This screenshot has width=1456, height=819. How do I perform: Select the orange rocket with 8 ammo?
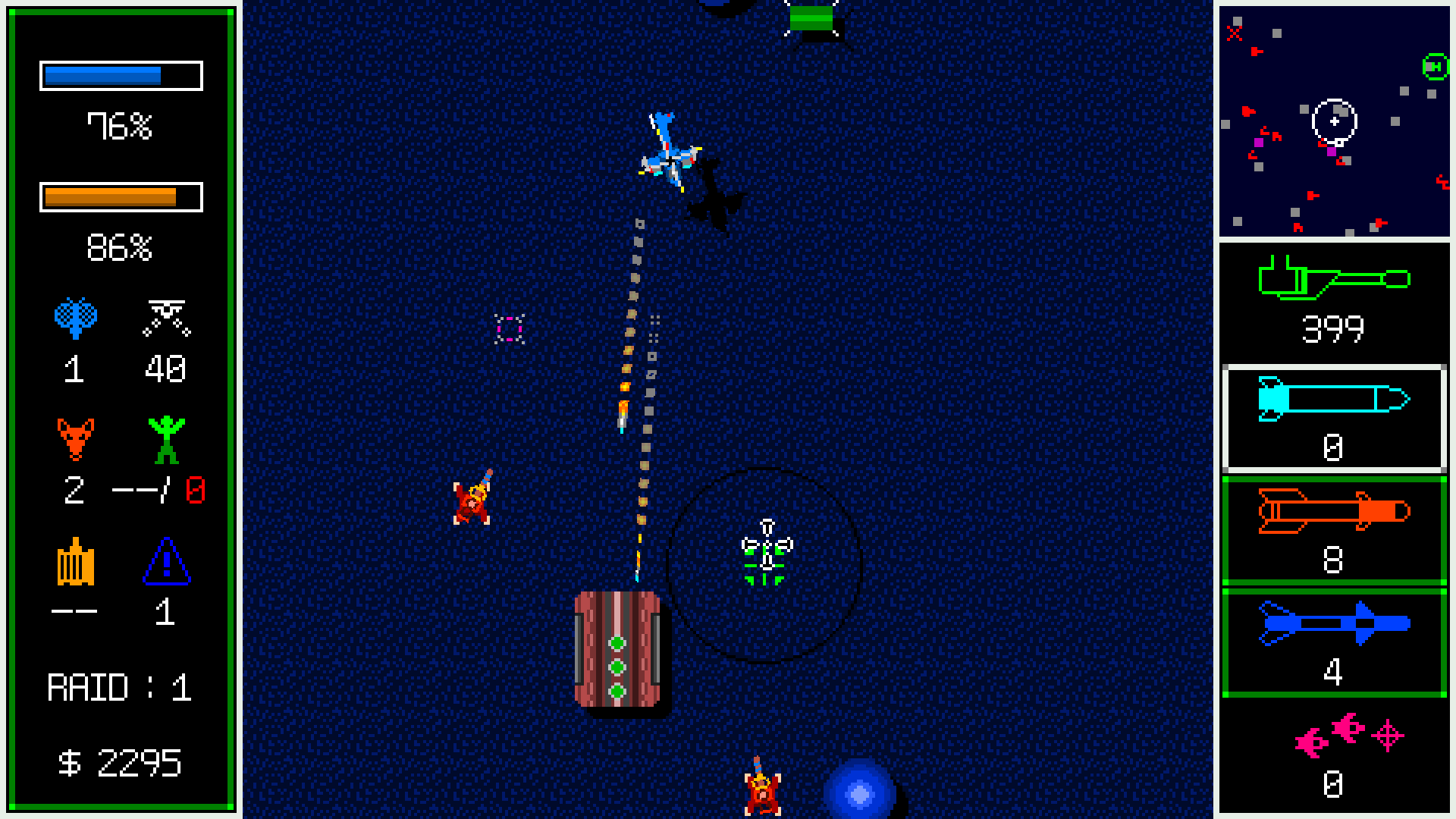pyautogui.click(x=1334, y=530)
